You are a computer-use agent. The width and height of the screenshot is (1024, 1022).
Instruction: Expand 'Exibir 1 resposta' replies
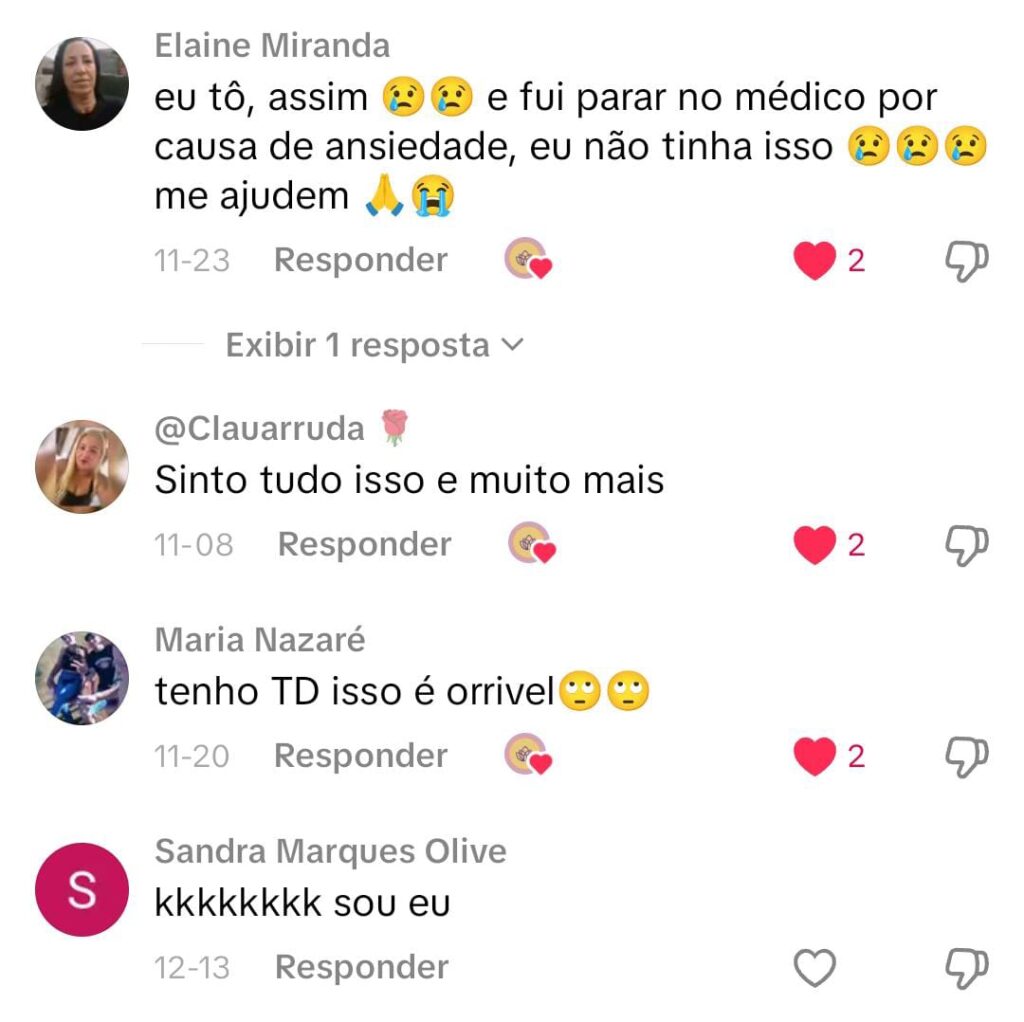[x=374, y=345]
